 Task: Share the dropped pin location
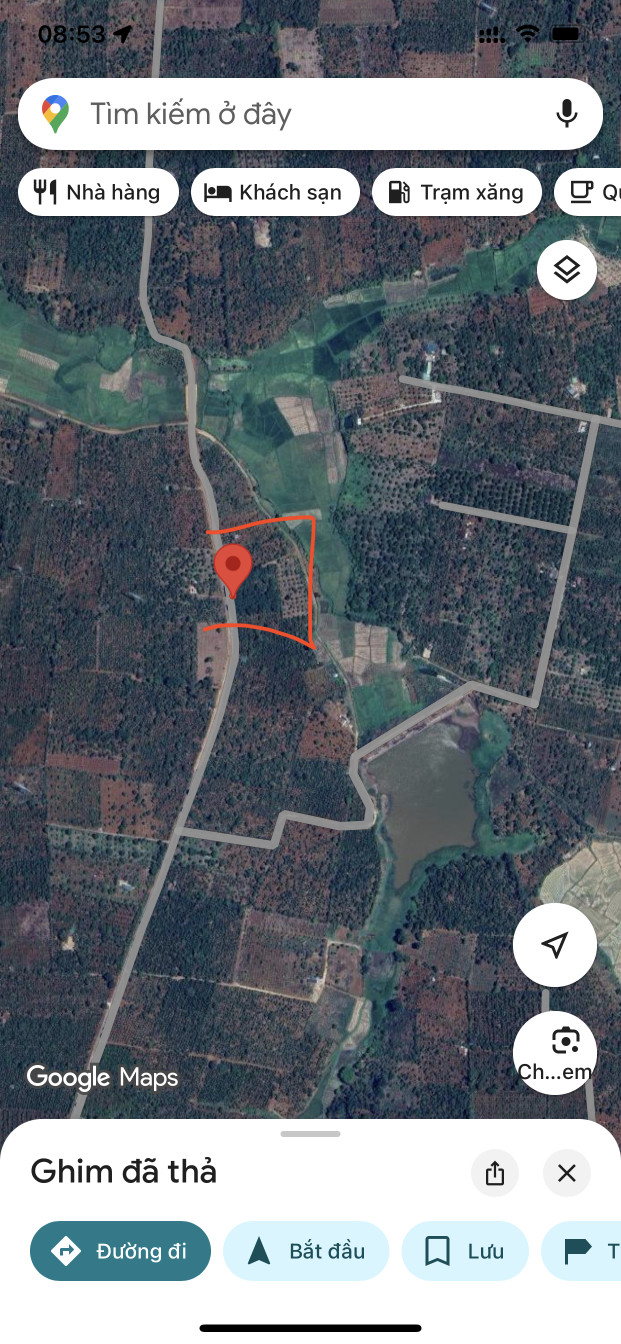[495, 1173]
